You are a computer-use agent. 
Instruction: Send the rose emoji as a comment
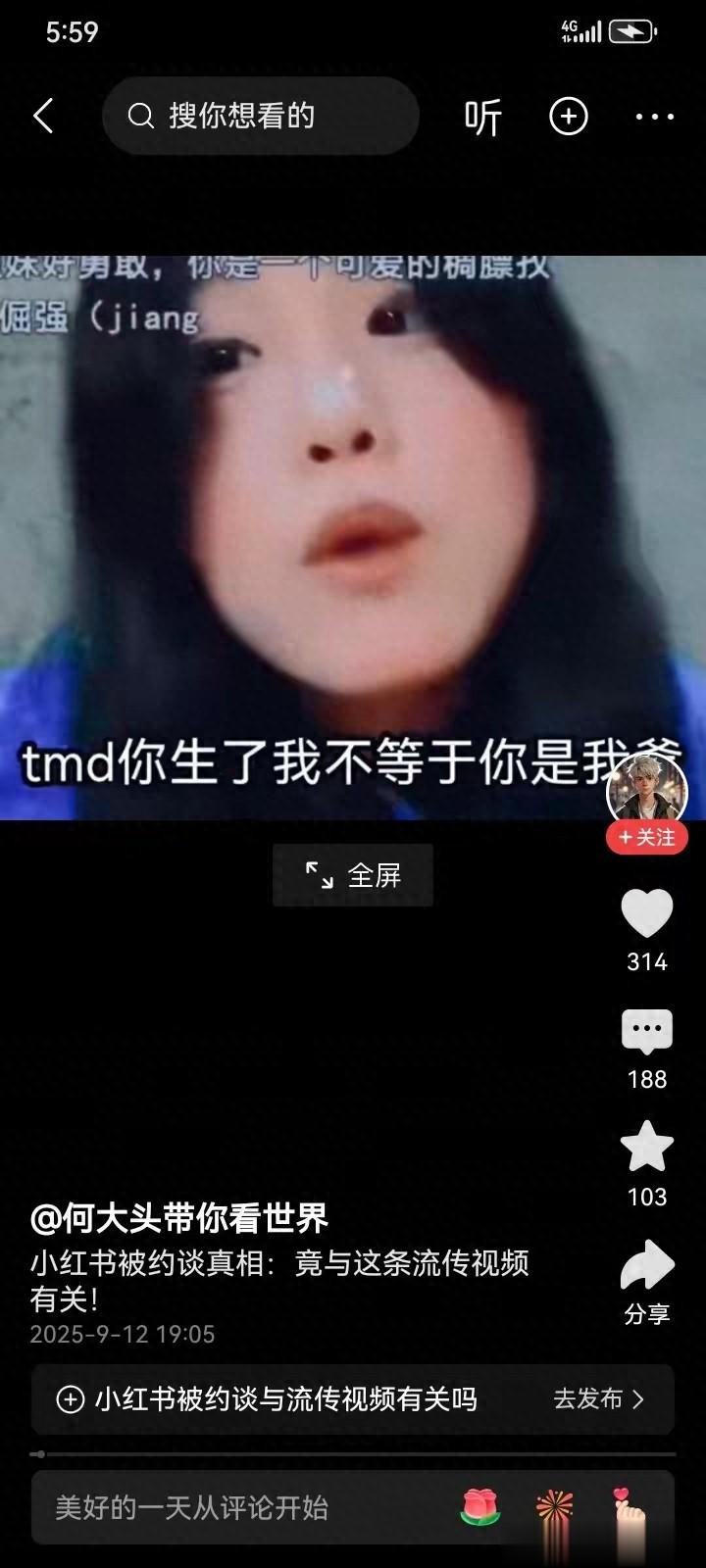tap(480, 1507)
